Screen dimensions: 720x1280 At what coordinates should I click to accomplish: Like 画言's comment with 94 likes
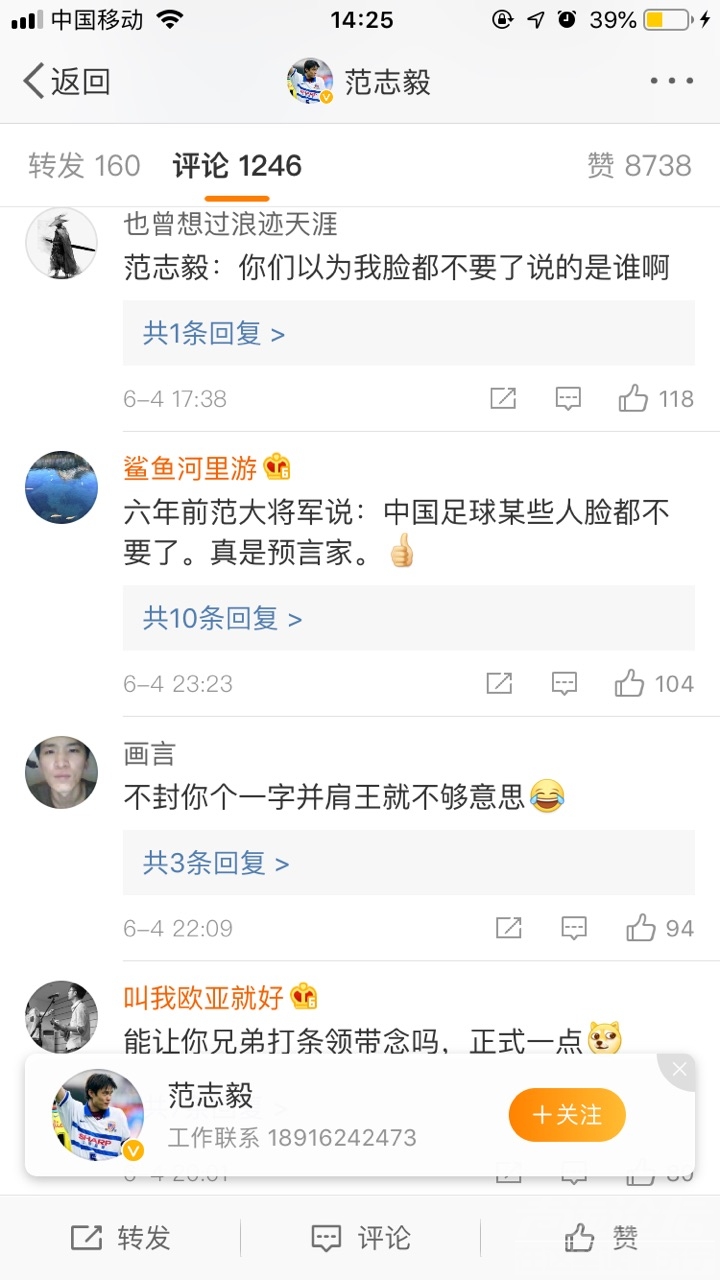(641, 928)
